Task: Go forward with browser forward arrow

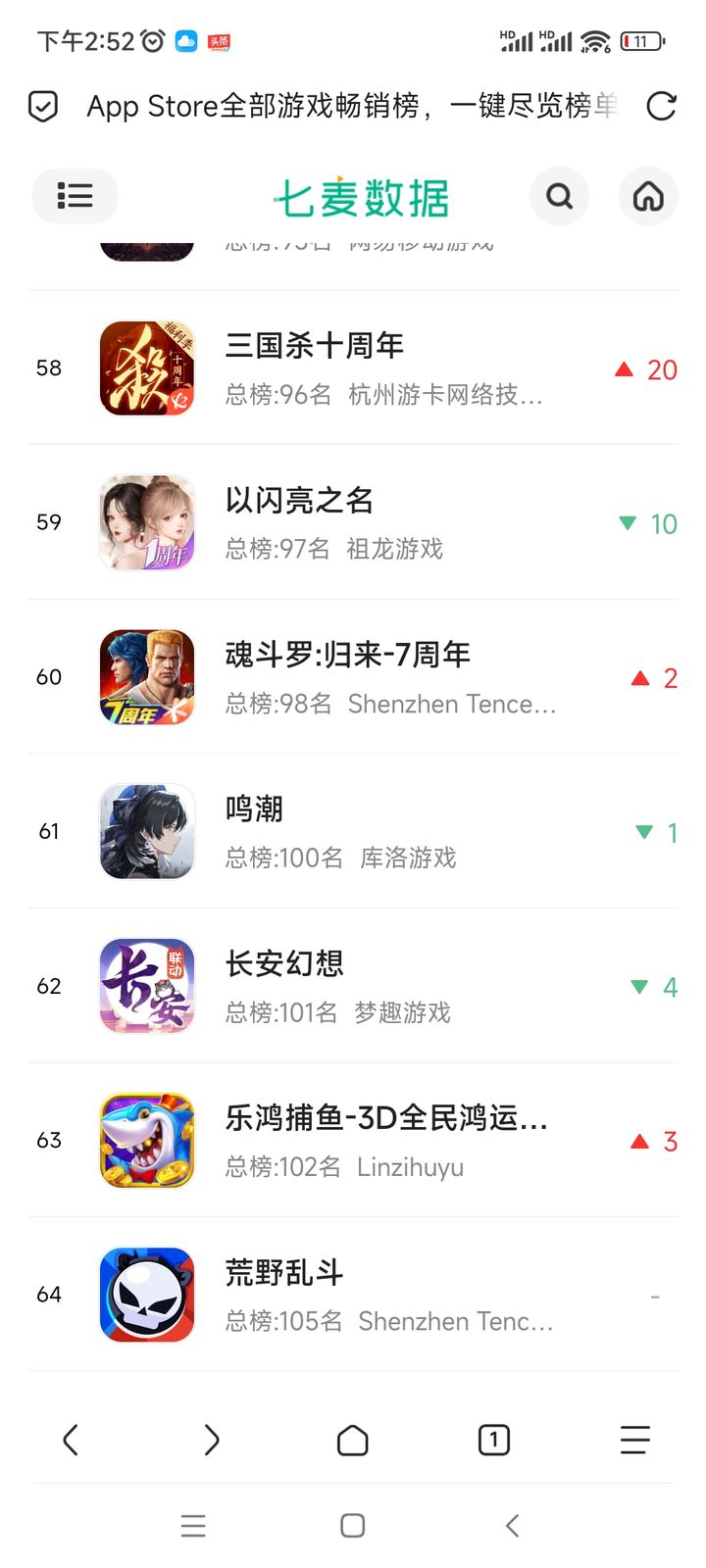Action: coord(211,1440)
